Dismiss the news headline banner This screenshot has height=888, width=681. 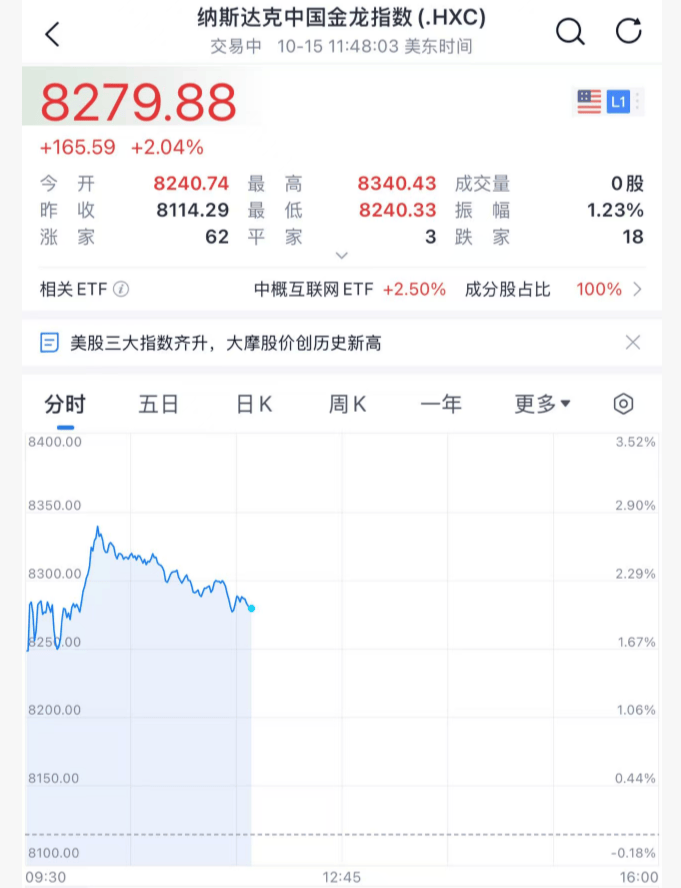coord(632,343)
